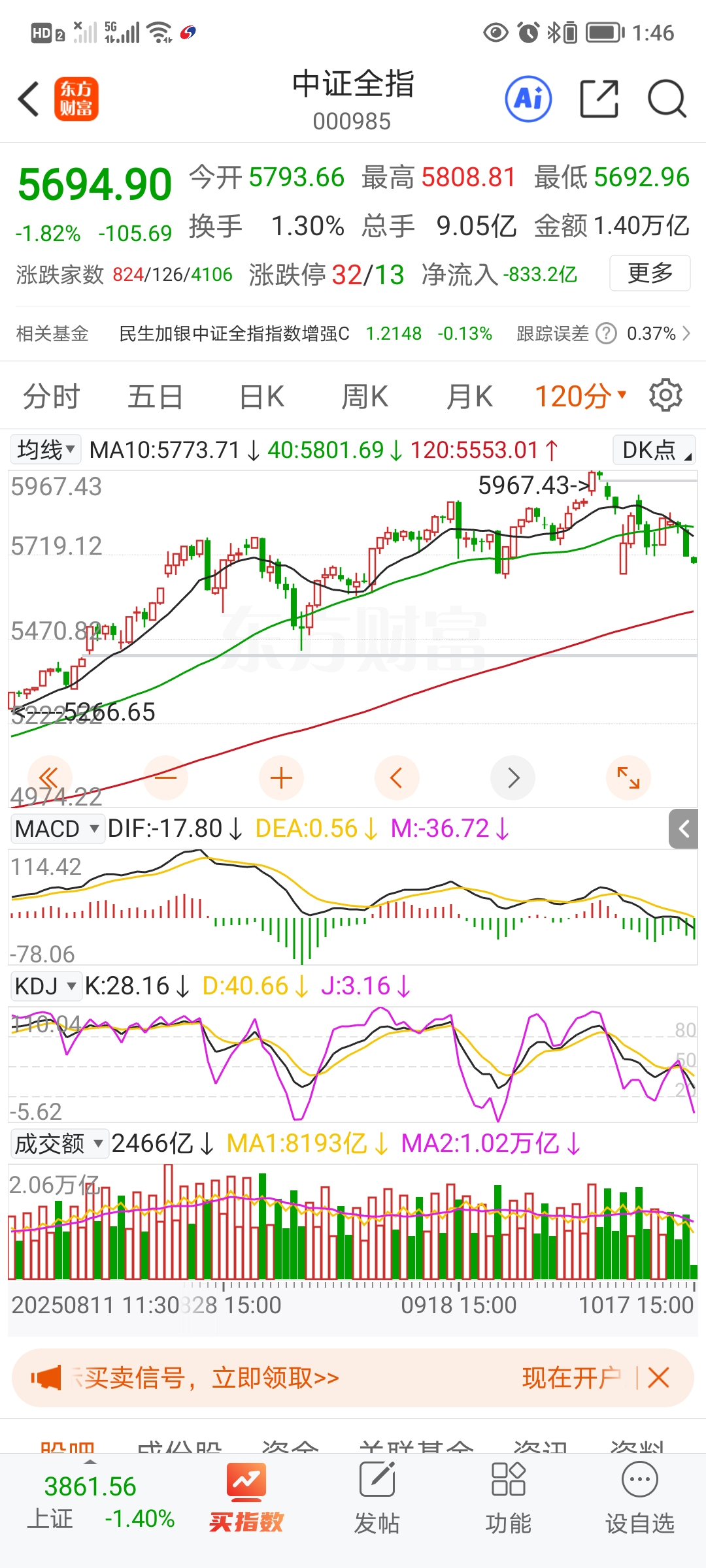Zoom in the chart with plus button
Screen dimensions: 706x1568
(281, 778)
